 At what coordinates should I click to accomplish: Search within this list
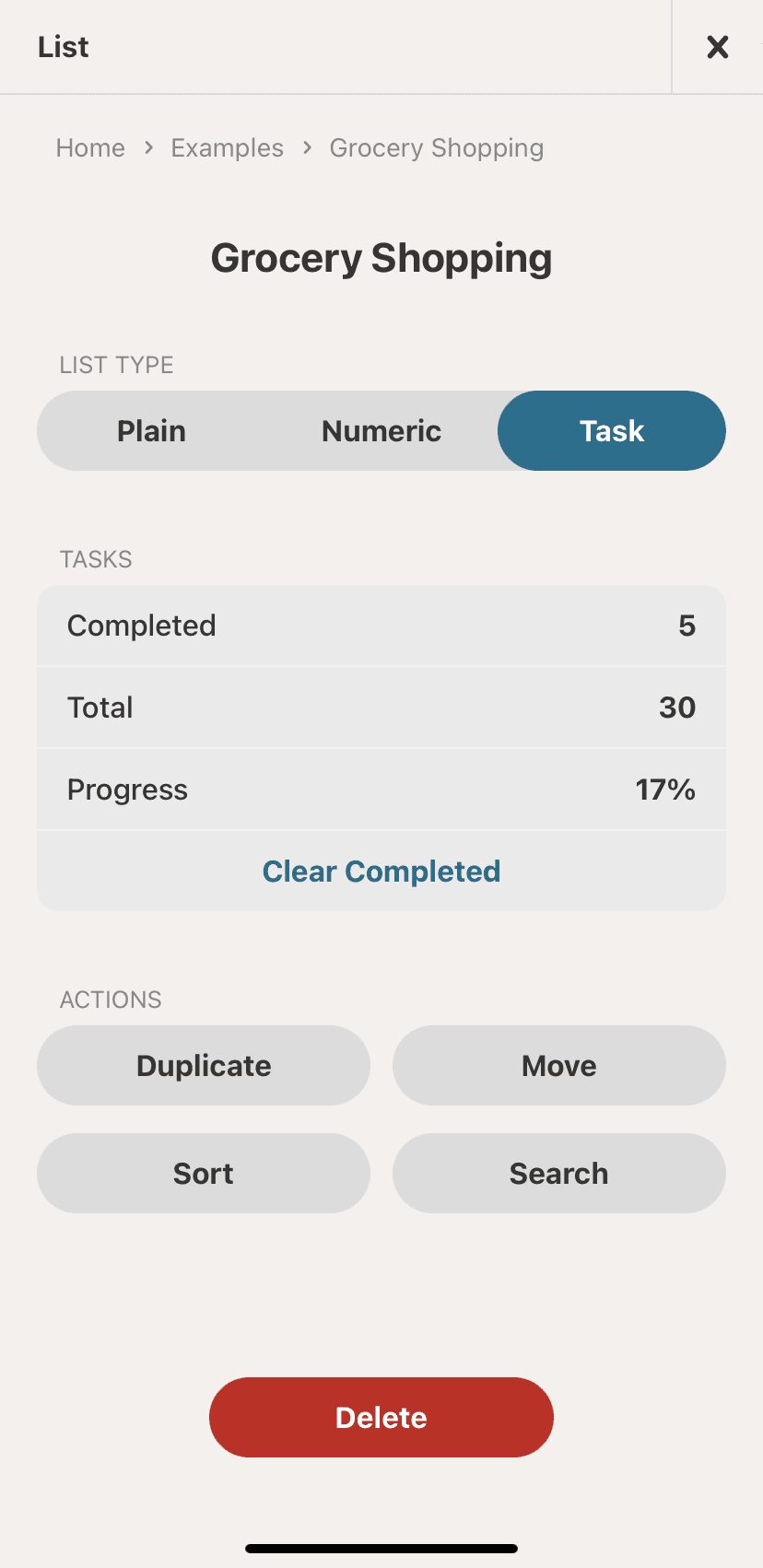pos(558,1174)
